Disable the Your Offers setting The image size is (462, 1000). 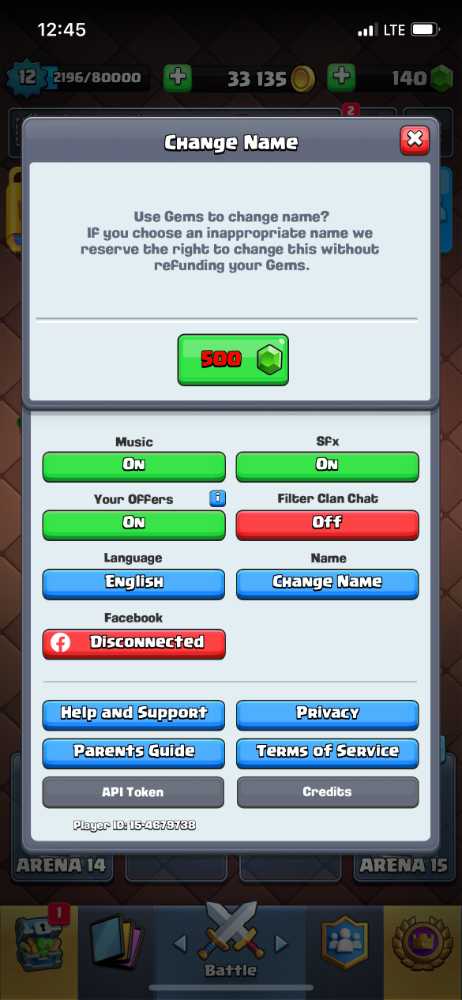pyautogui.click(x=134, y=524)
